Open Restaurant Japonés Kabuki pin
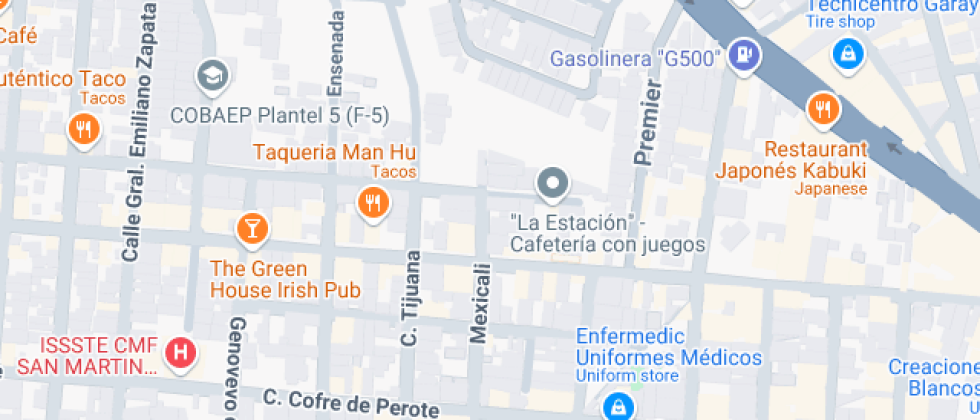Viewport: 980px width, 420px height. click(822, 108)
